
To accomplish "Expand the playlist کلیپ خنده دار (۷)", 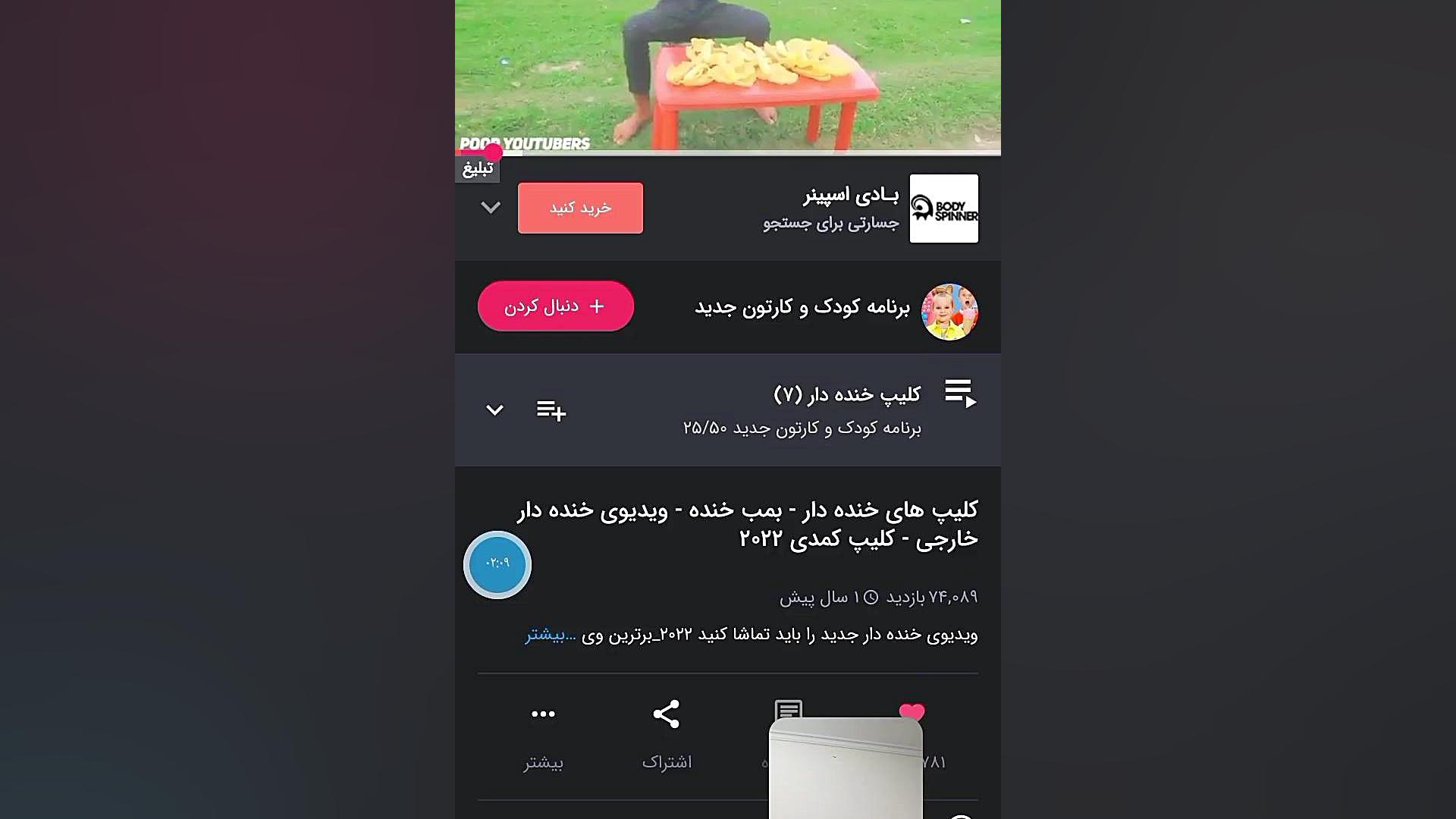I will (494, 410).
